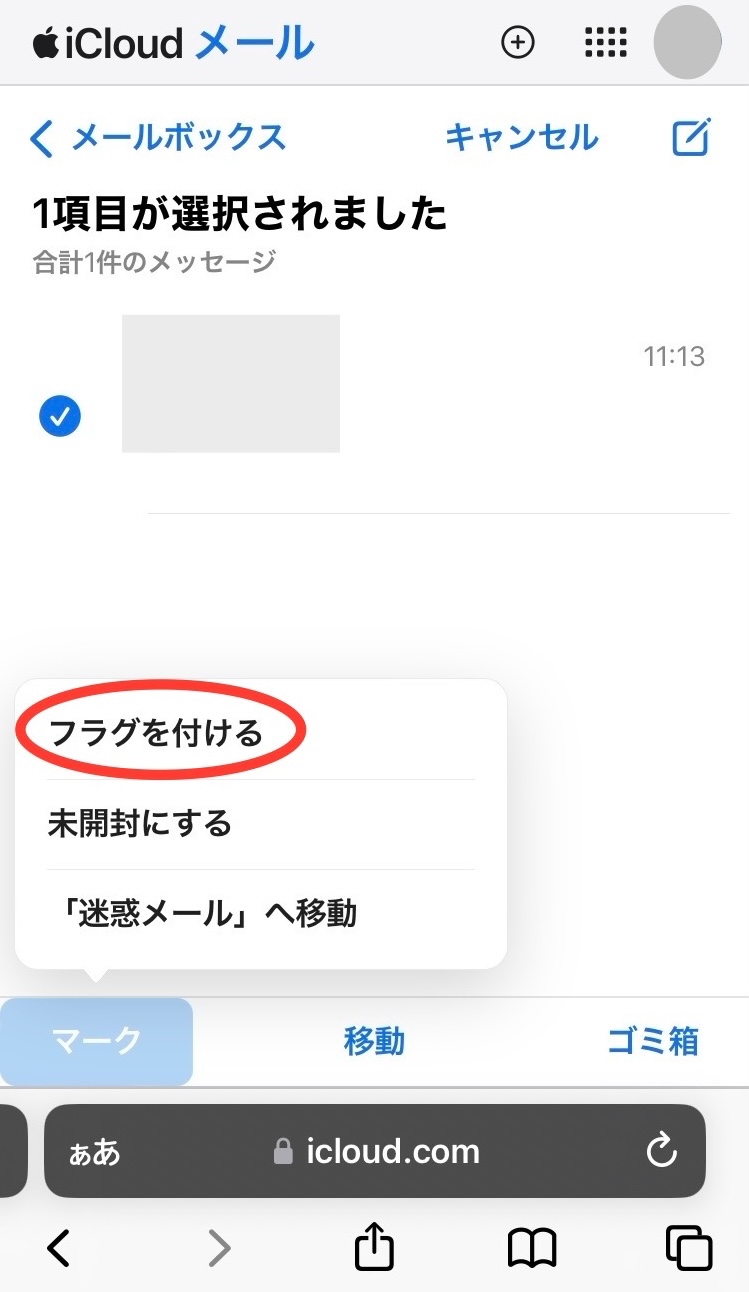This screenshot has width=749, height=1292.
Task: Send the message to ゴミ箱
Action: (x=653, y=1041)
